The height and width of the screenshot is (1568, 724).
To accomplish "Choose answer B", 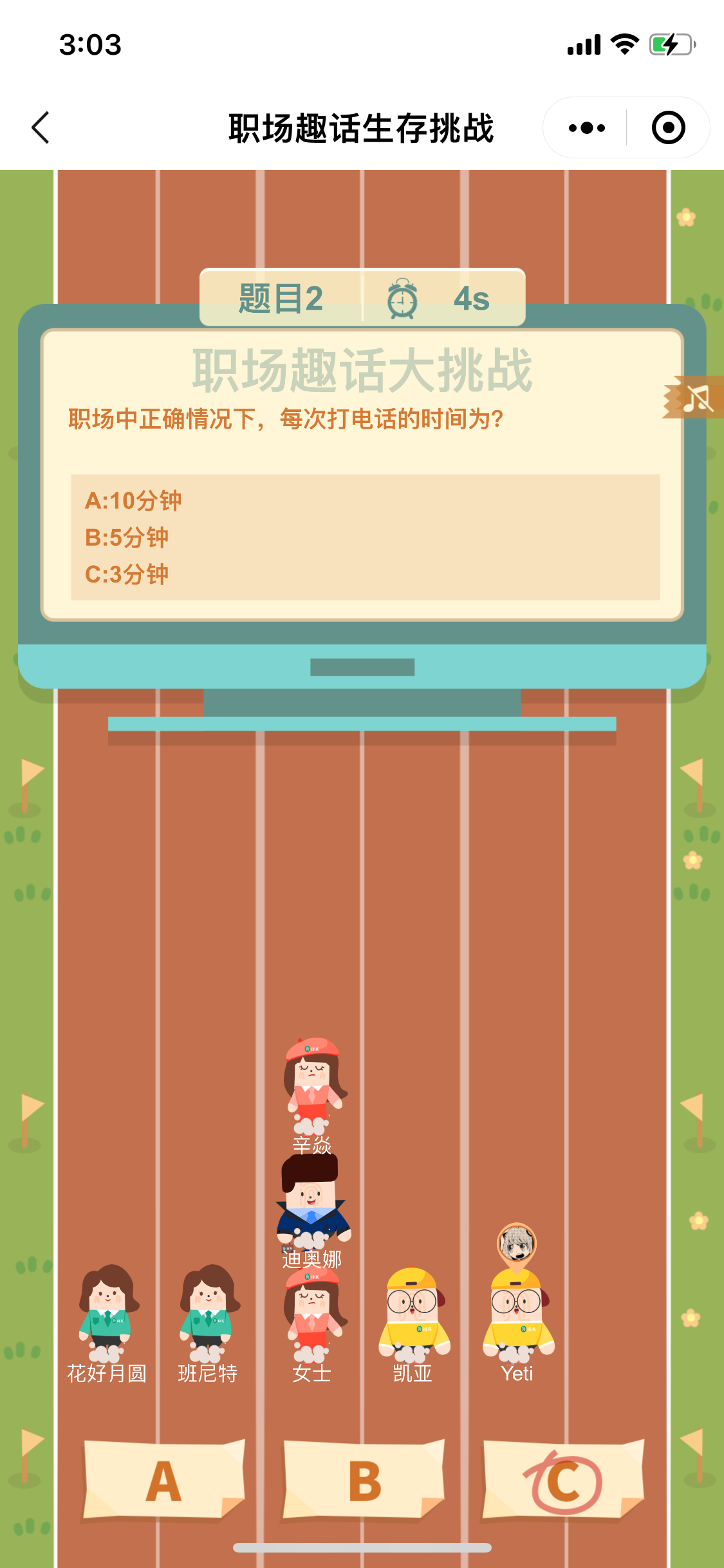I will pyautogui.click(x=364, y=1480).
